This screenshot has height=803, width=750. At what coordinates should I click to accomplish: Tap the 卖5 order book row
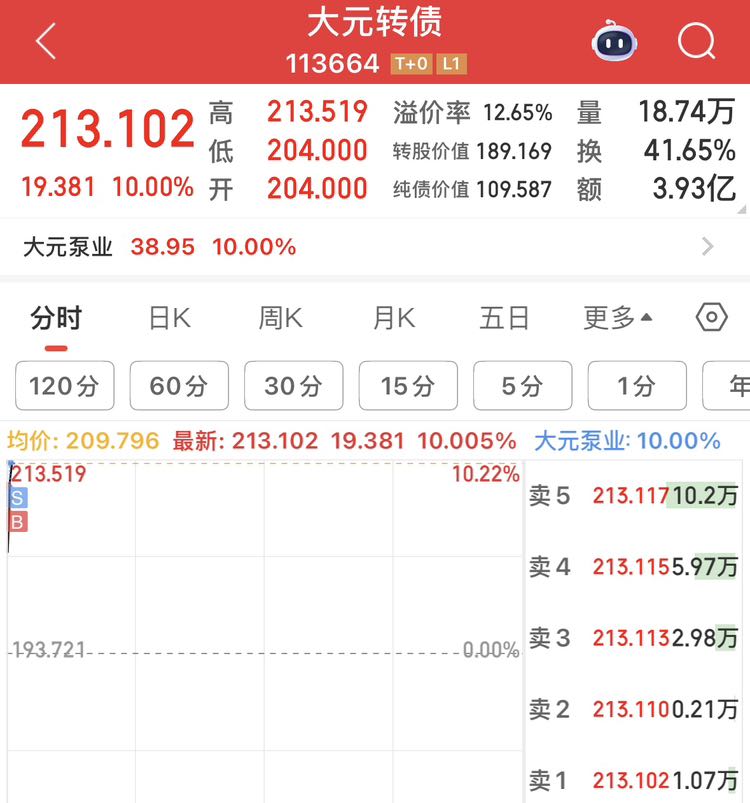[635, 496]
